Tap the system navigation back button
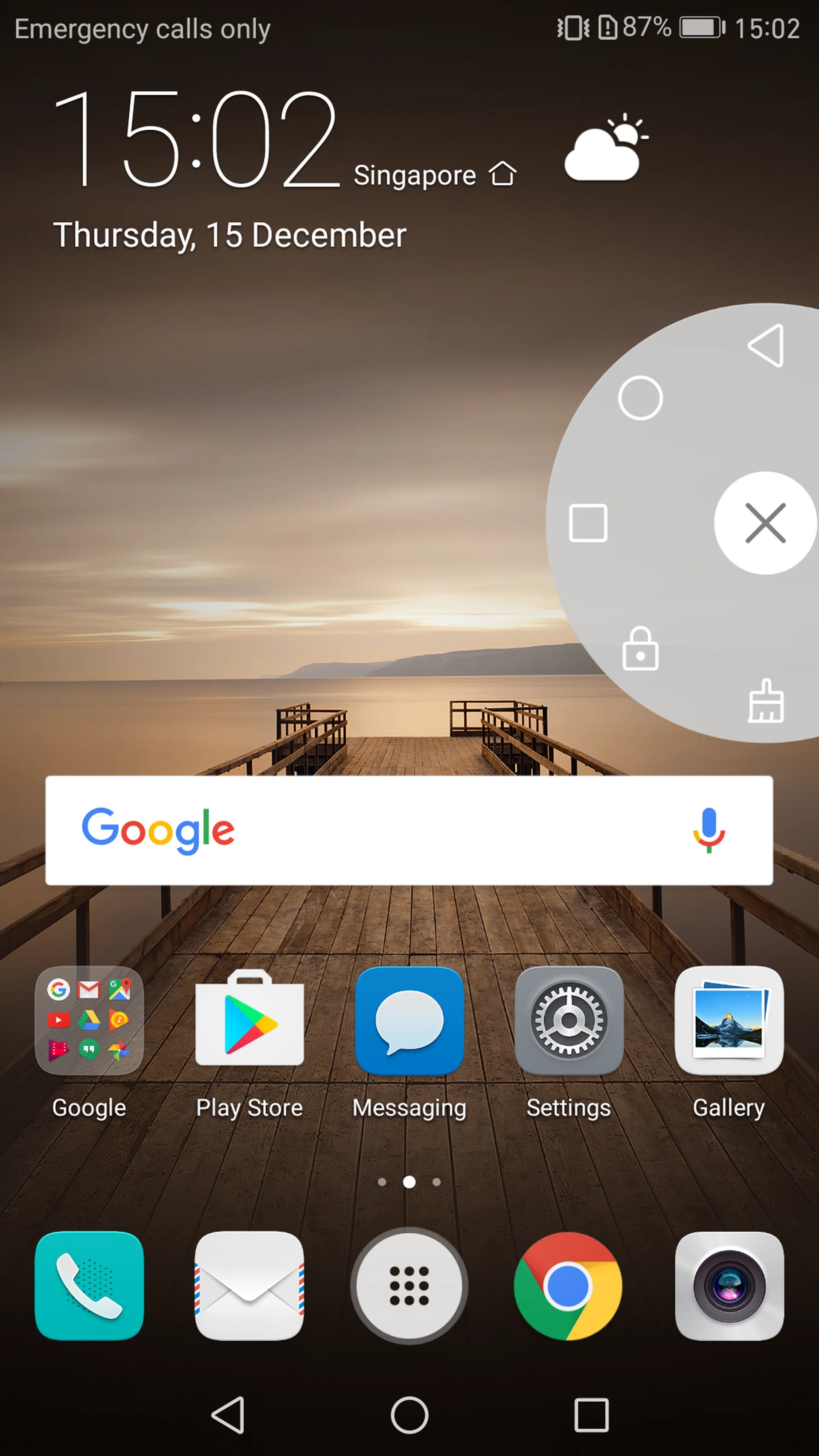Viewport: 819px width, 1456px height. click(x=228, y=1415)
